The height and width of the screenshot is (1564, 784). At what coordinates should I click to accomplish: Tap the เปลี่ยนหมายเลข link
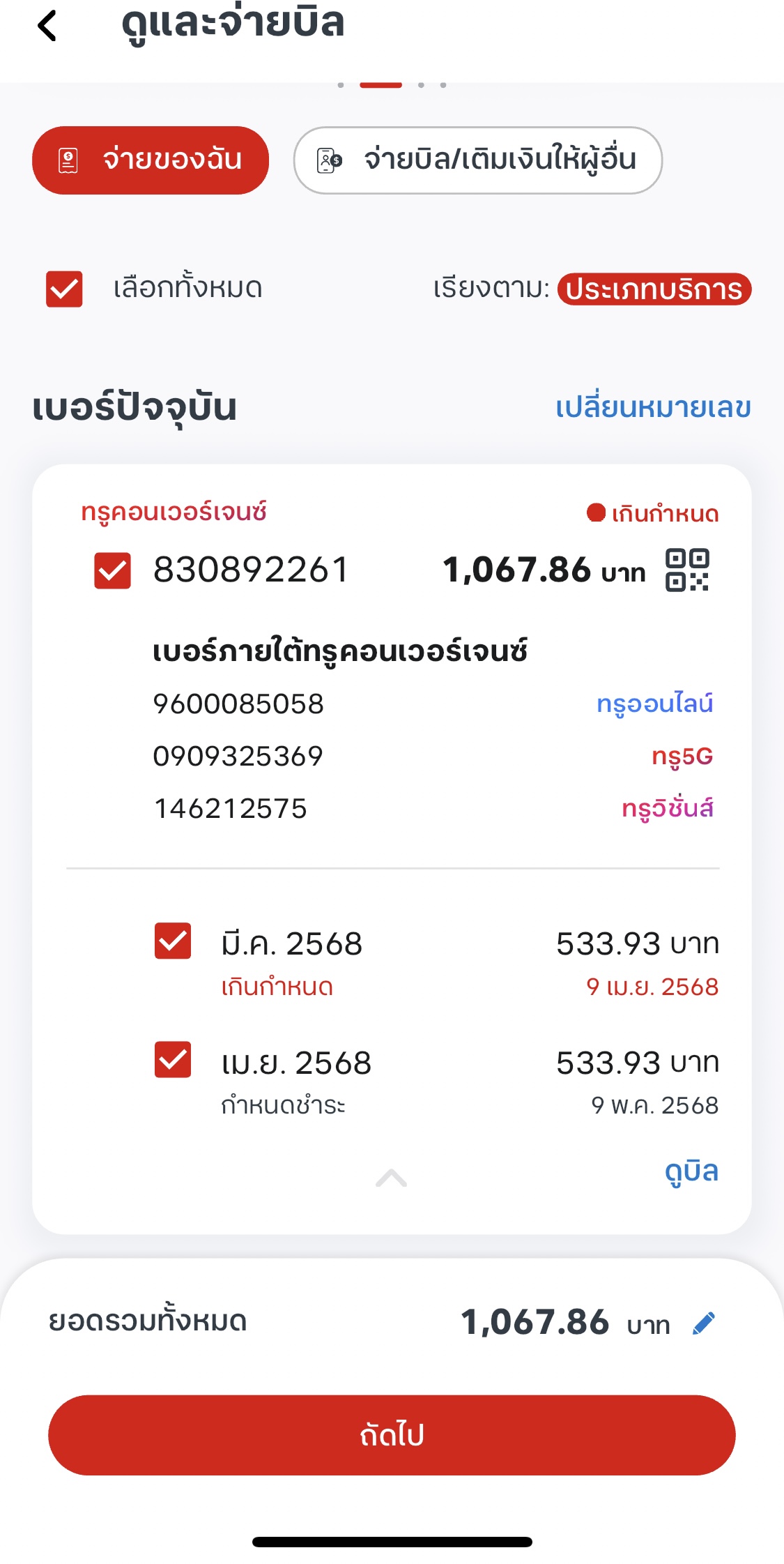point(653,407)
